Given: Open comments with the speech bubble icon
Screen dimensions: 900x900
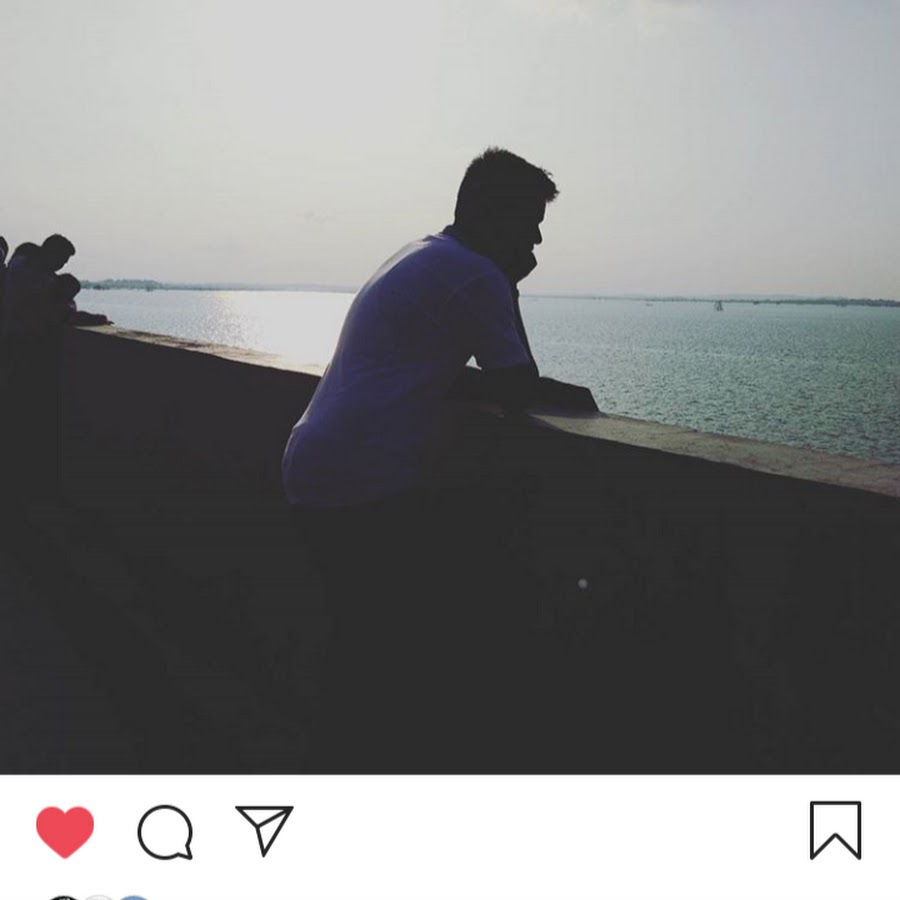Looking at the screenshot, I should pos(165,832).
